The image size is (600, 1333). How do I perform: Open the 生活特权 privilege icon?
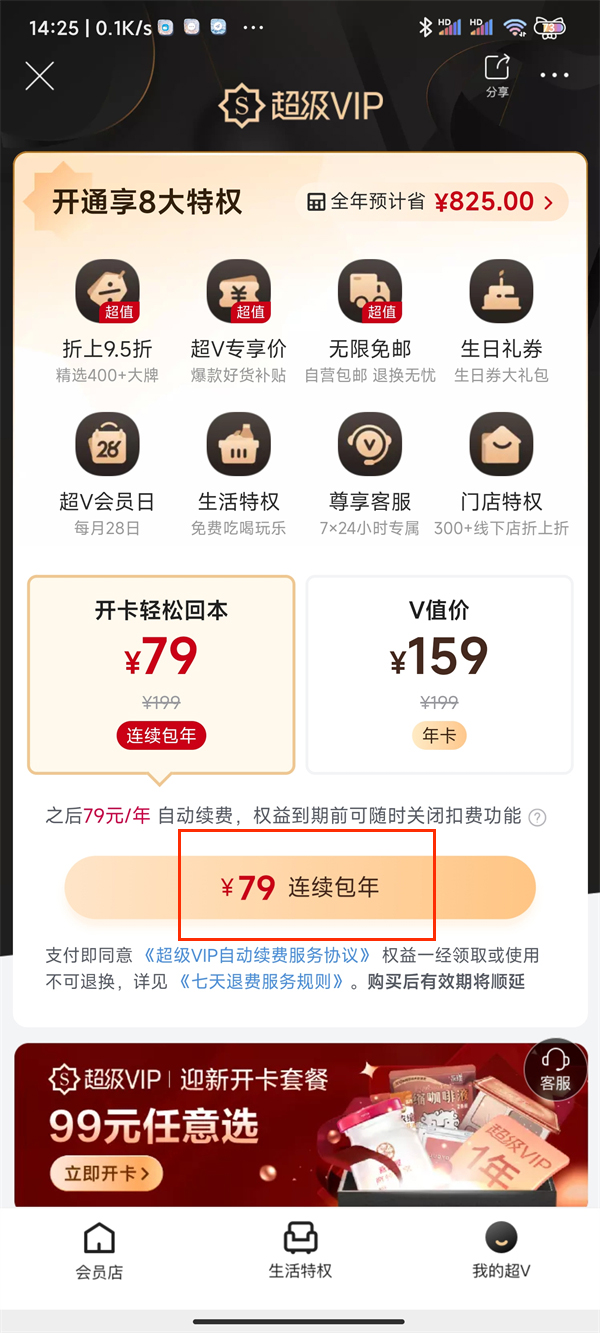[238, 444]
